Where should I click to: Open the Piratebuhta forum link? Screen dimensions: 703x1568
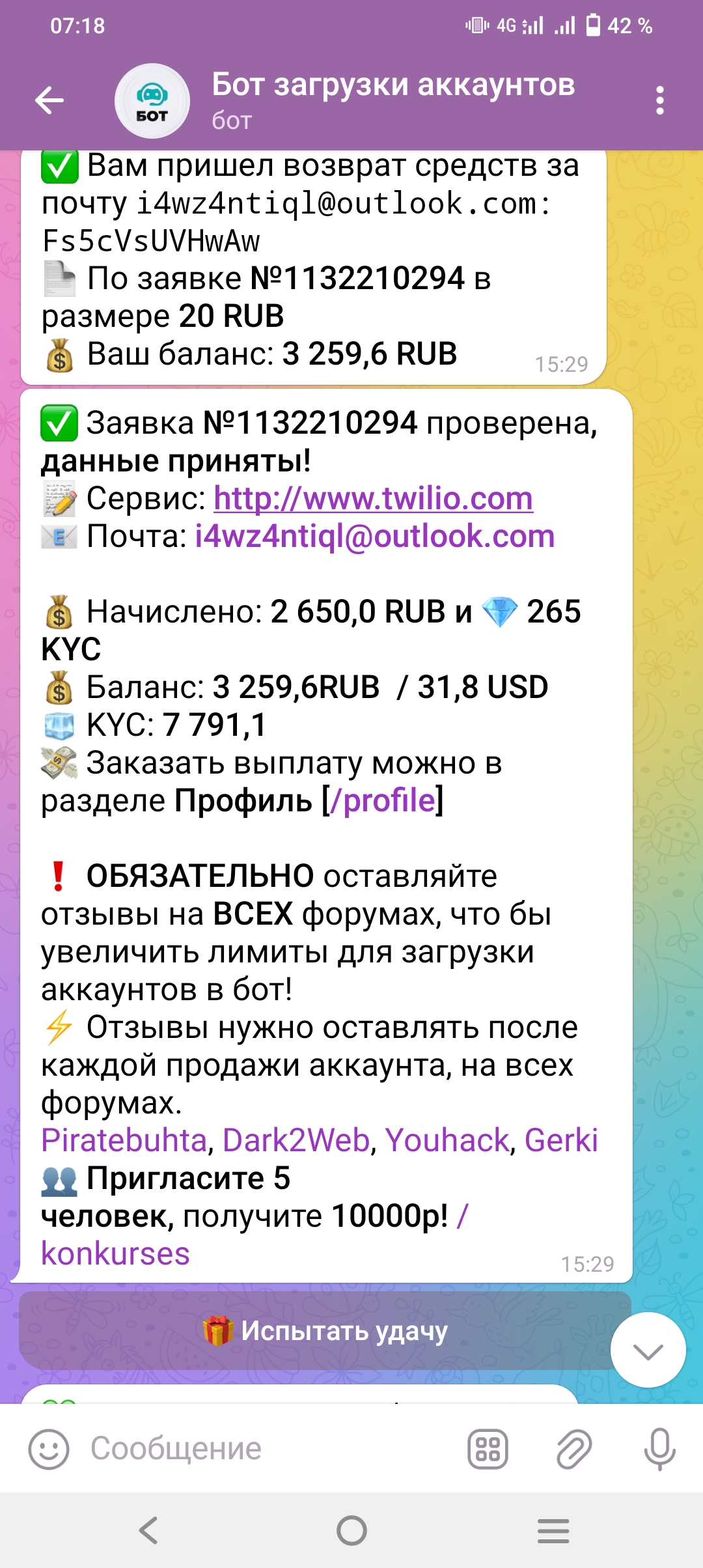click(x=124, y=1141)
